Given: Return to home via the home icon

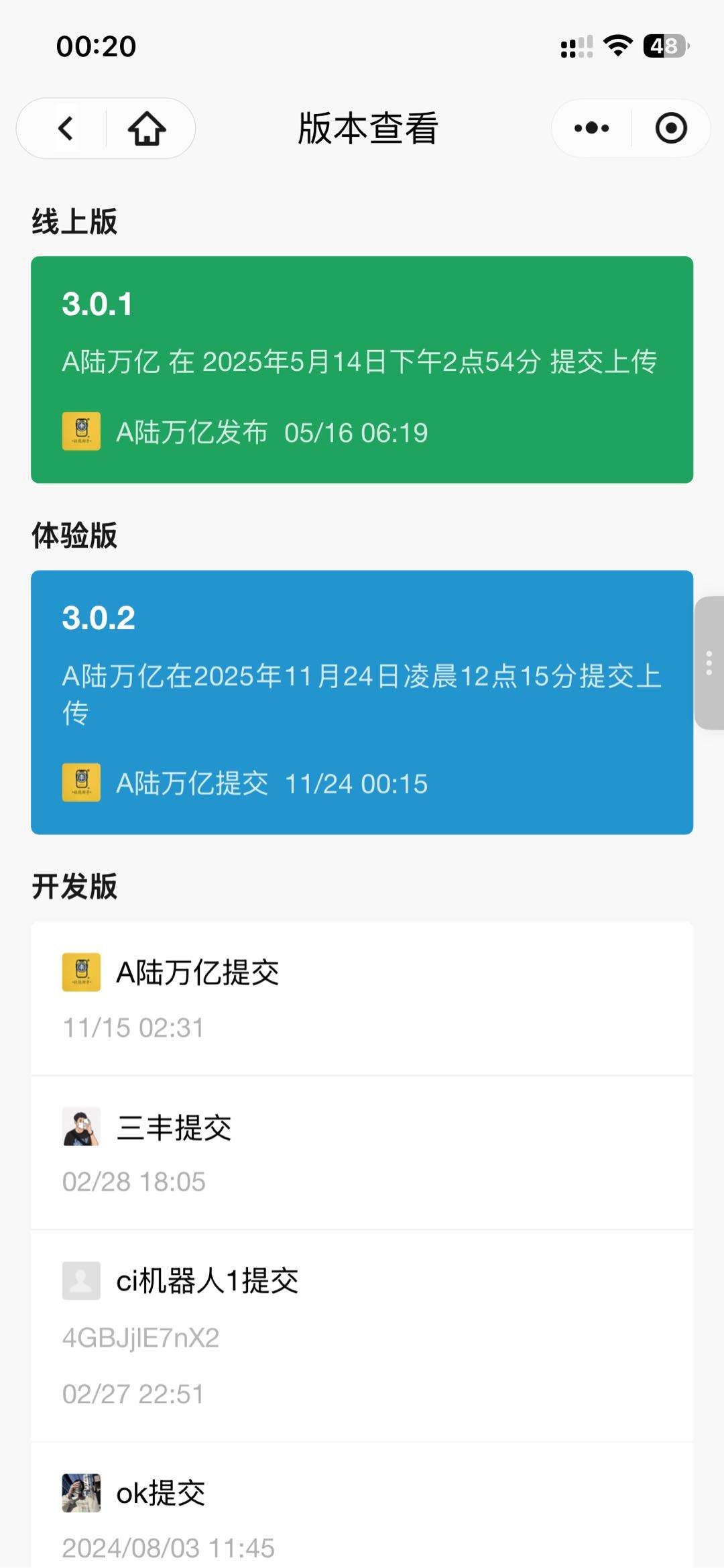Looking at the screenshot, I should (149, 129).
